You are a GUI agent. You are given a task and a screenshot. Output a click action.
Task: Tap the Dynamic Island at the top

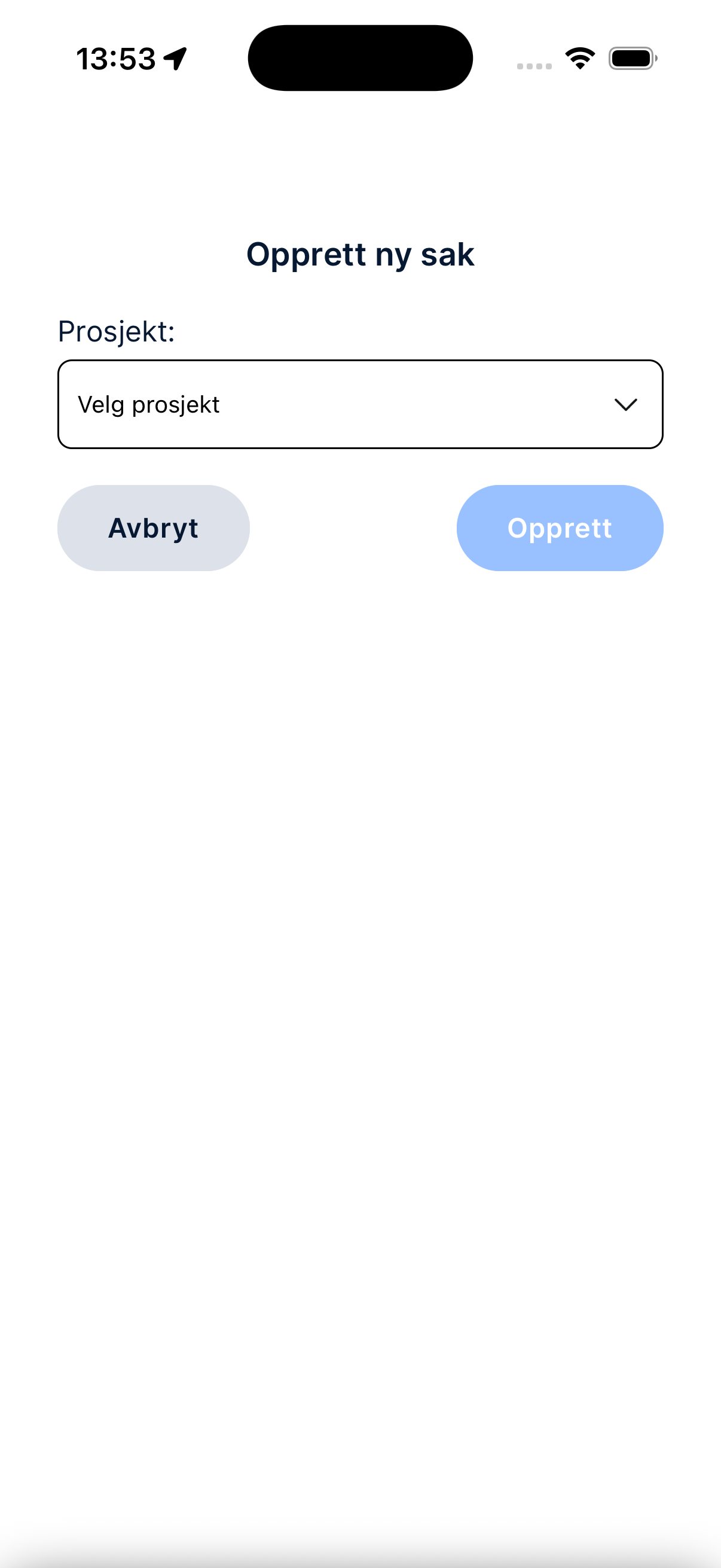[x=360, y=57]
